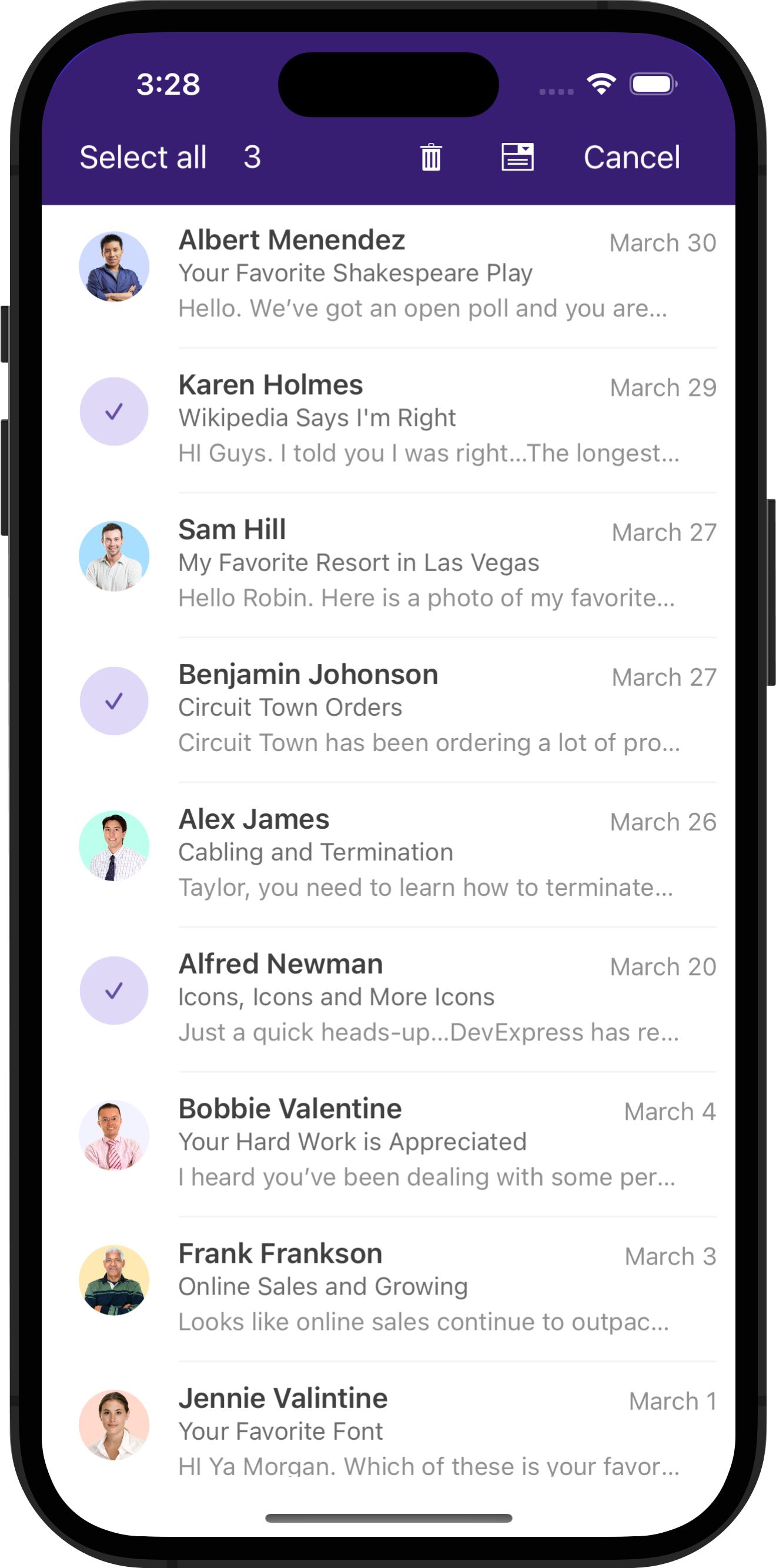Deselect Karen Holmes's email checkmark
Image resolution: width=776 pixels, height=1568 pixels.
point(115,412)
